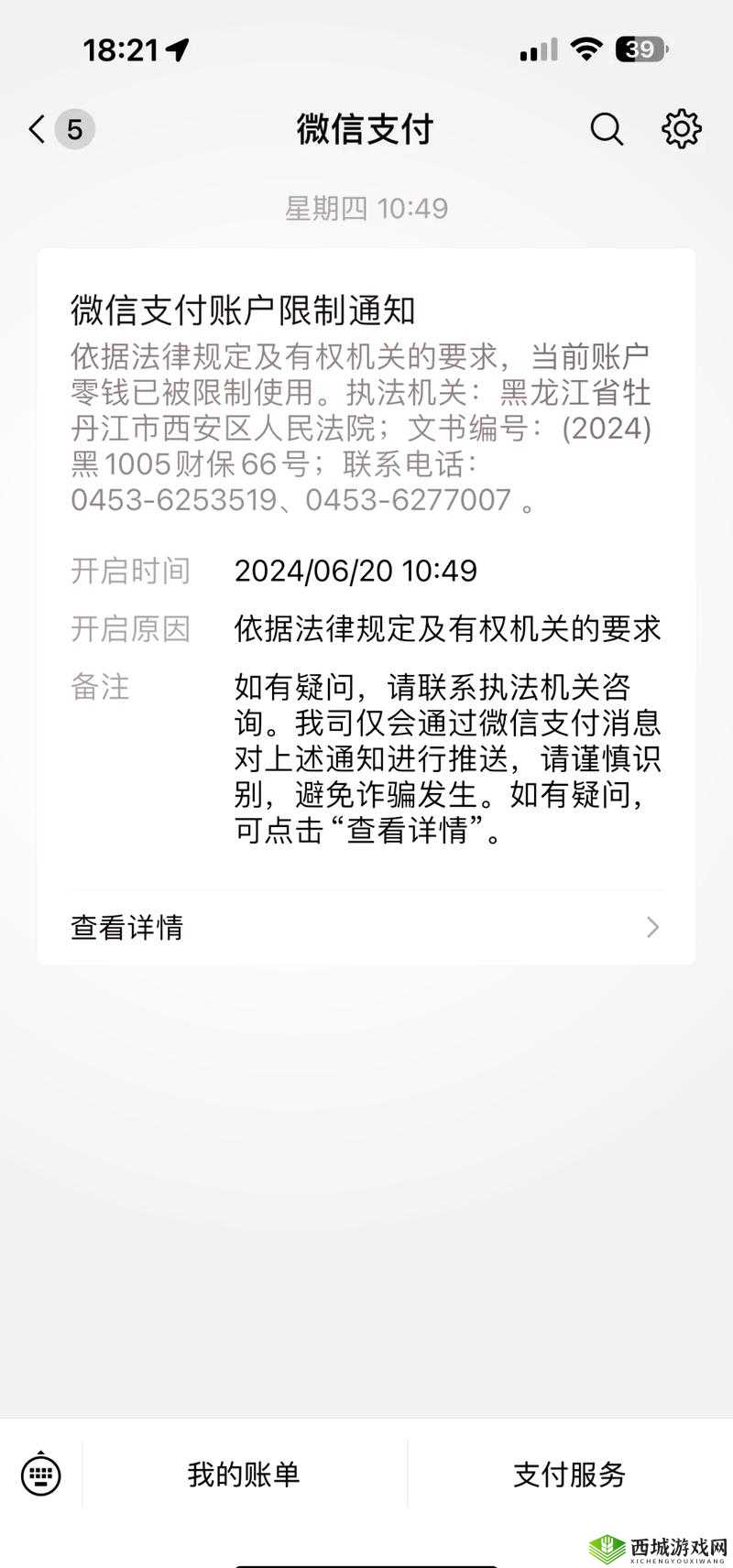This screenshot has width=733, height=1568.
Task: Expand 查看详情 using the right chevron
Action: point(652,927)
